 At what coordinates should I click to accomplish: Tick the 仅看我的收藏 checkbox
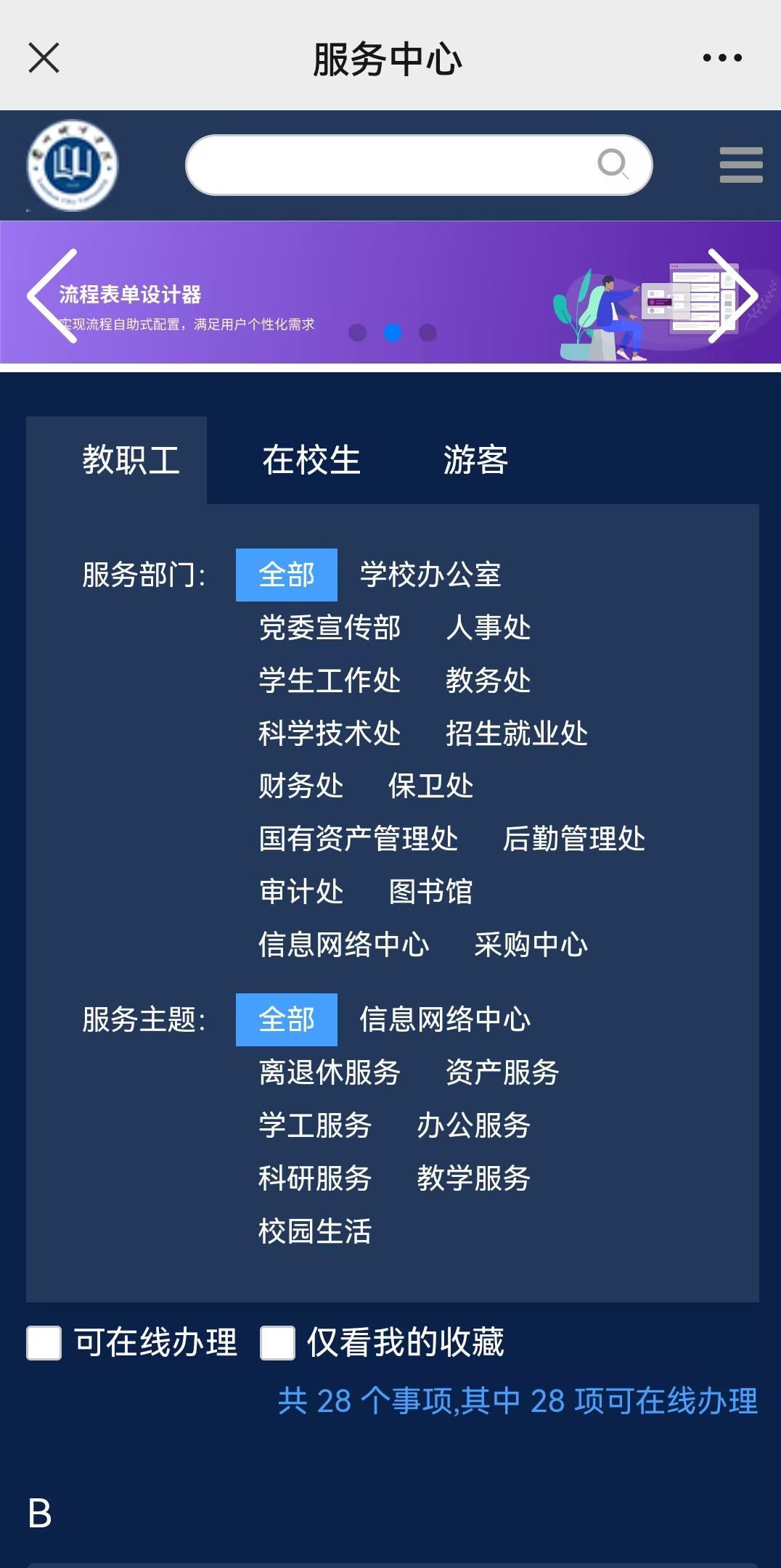pos(277,1343)
